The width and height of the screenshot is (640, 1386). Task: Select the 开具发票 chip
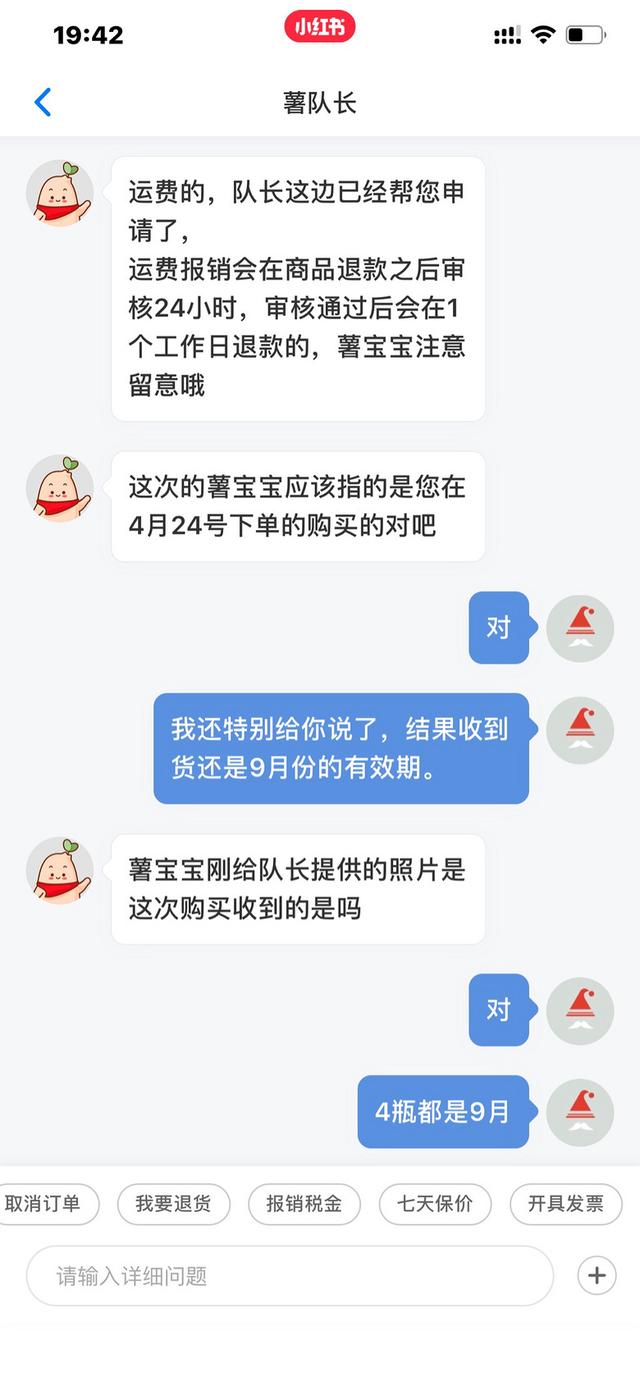point(566,1204)
